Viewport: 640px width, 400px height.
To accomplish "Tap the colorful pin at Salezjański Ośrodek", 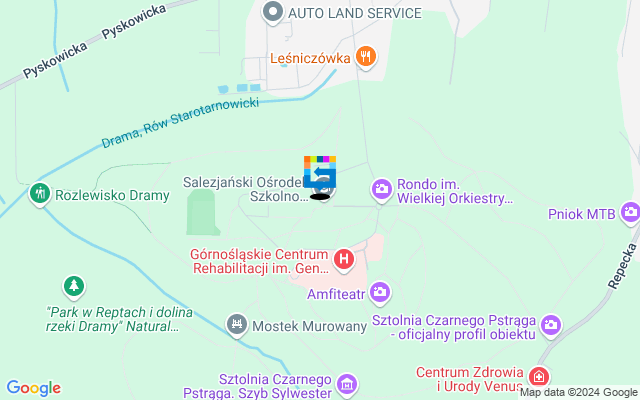I will tap(320, 174).
